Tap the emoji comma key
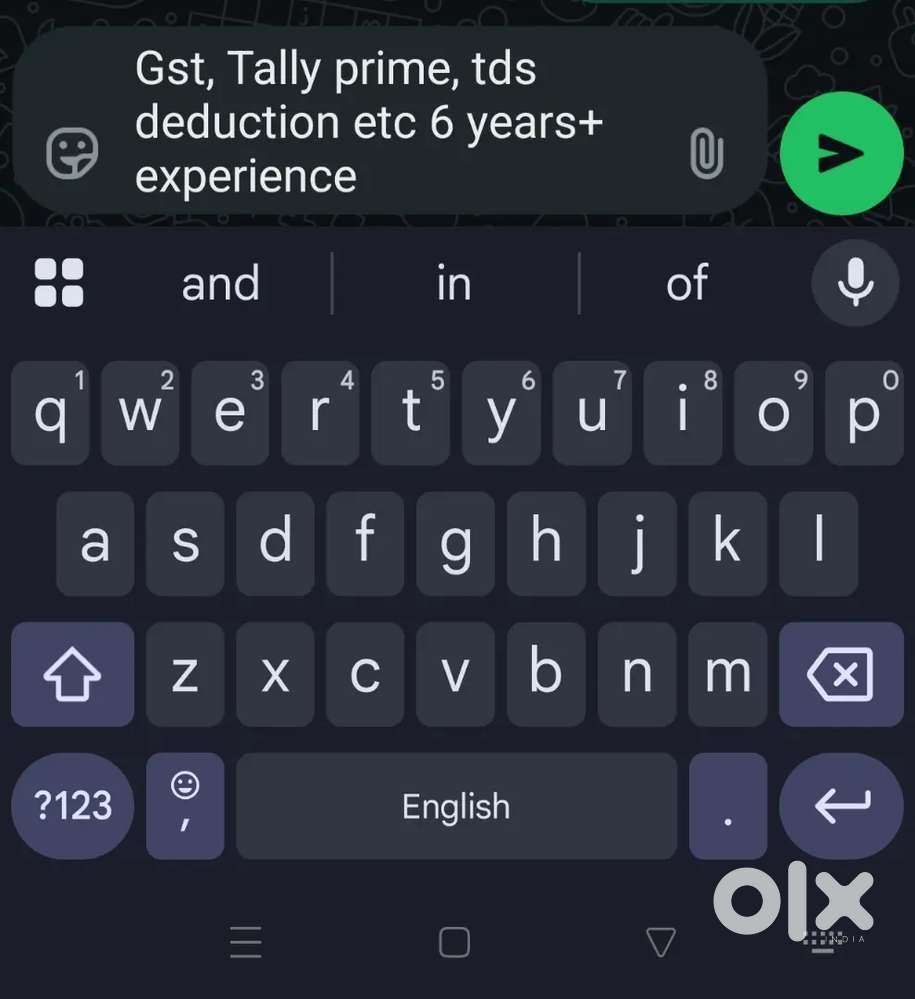915x999 pixels. (185, 806)
